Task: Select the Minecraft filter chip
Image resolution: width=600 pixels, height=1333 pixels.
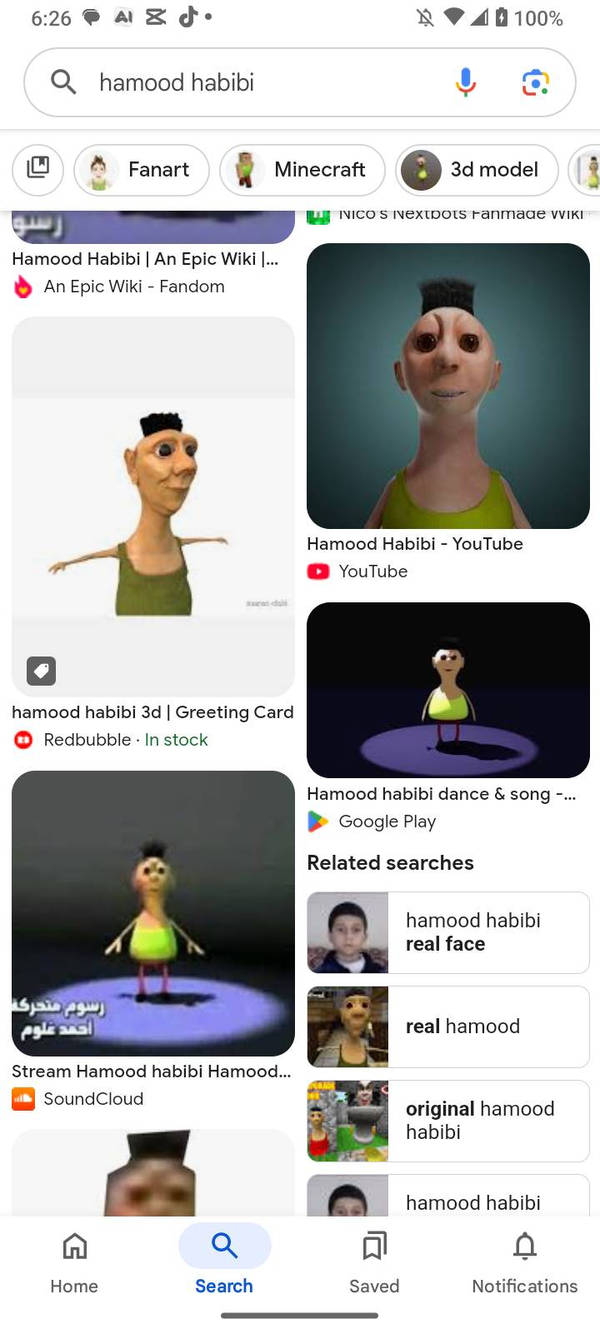Action: (x=302, y=169)
